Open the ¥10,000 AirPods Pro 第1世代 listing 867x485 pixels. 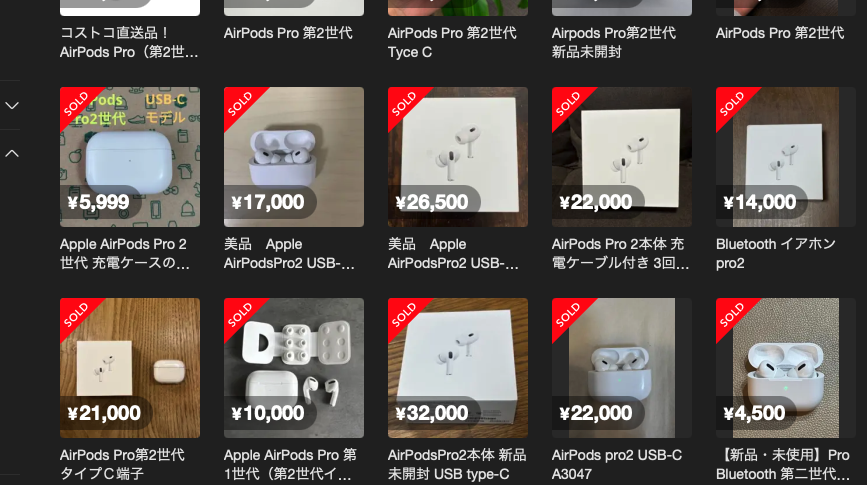pyautogui.click(x=294, y=367)
